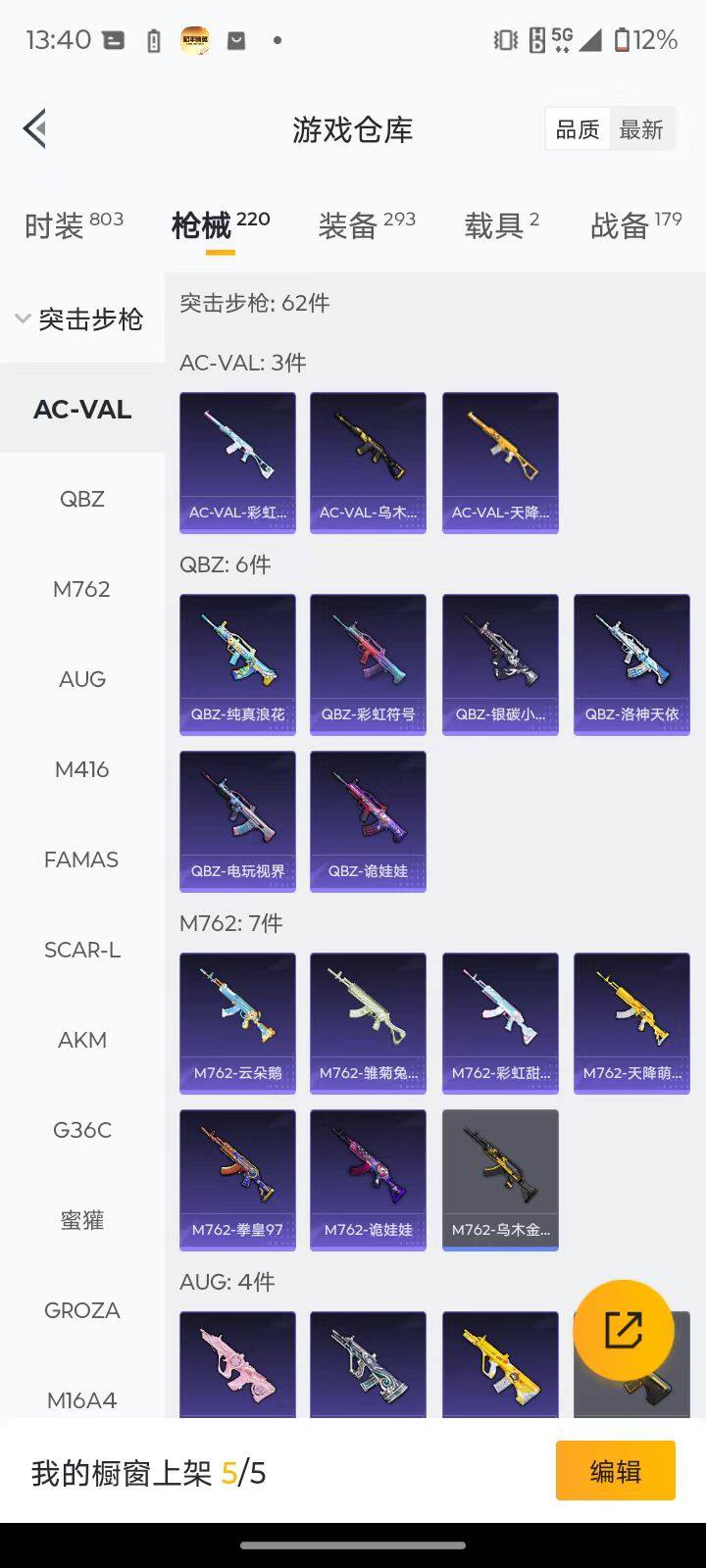Sort items by 最新
Viewport: 706px width, 1568px height.
(641, 129)
